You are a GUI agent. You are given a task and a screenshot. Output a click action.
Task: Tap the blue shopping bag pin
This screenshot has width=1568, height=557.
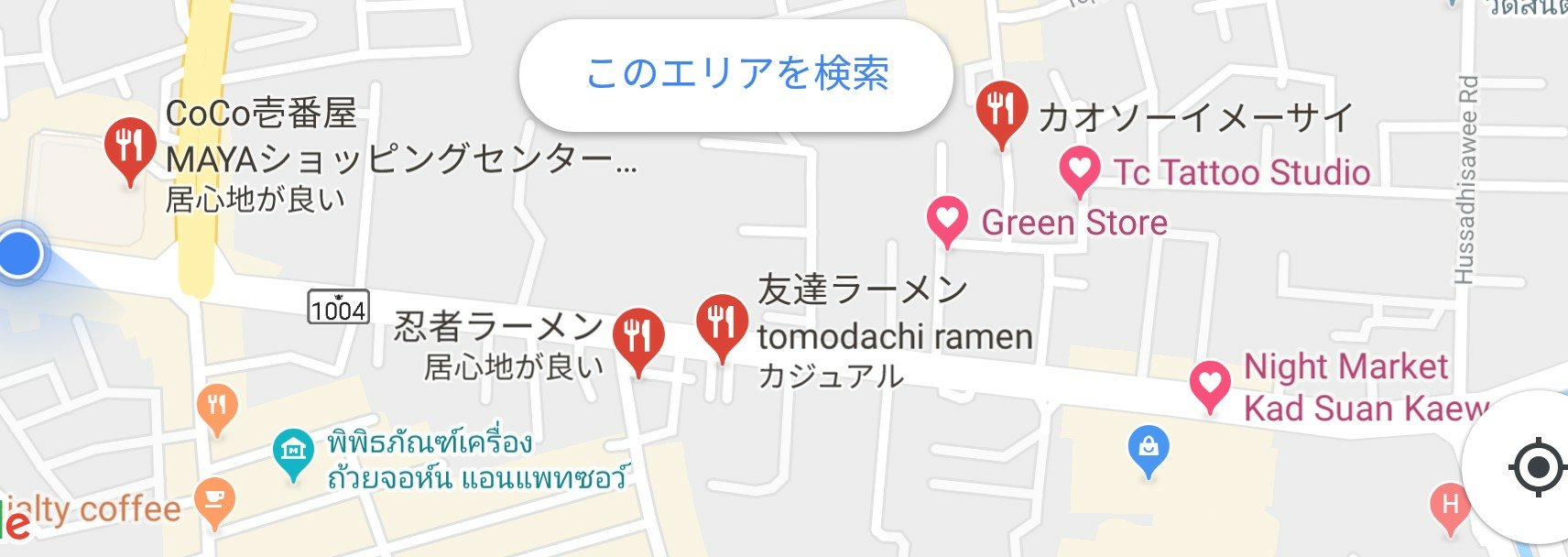coord(1149,450)
